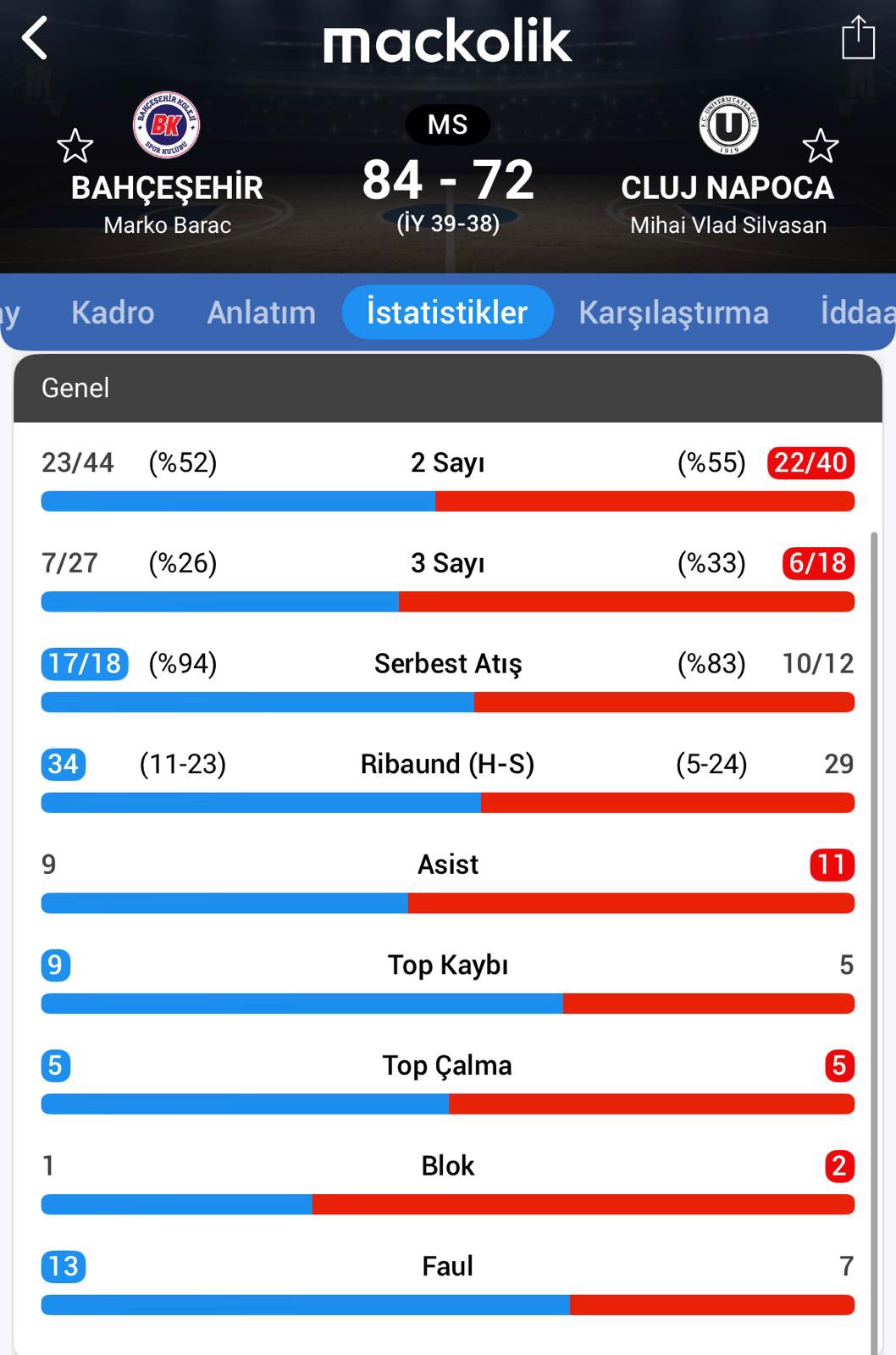The width and height of the screenshot is (896, 1355).
Task: Switch to the Karşılaştırma tab
Action: coord(673,312)
